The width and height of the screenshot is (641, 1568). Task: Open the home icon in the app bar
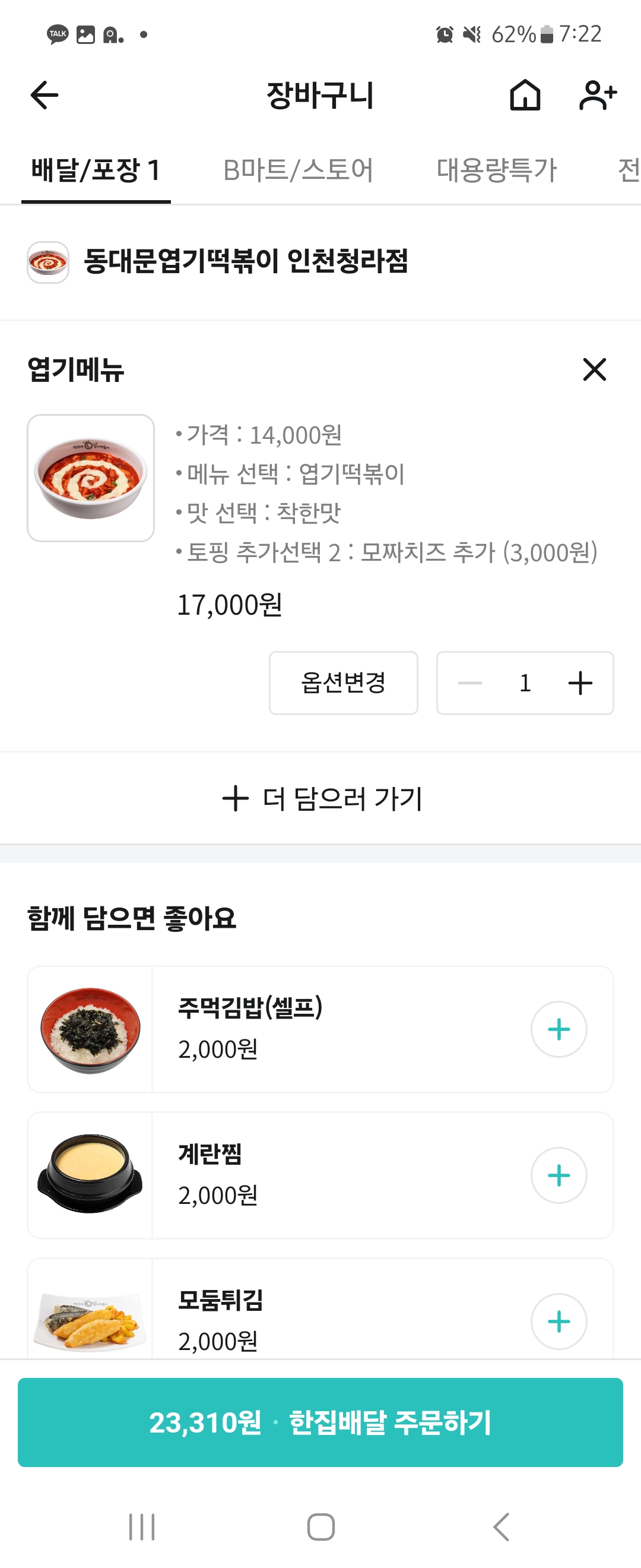(524, 96)
